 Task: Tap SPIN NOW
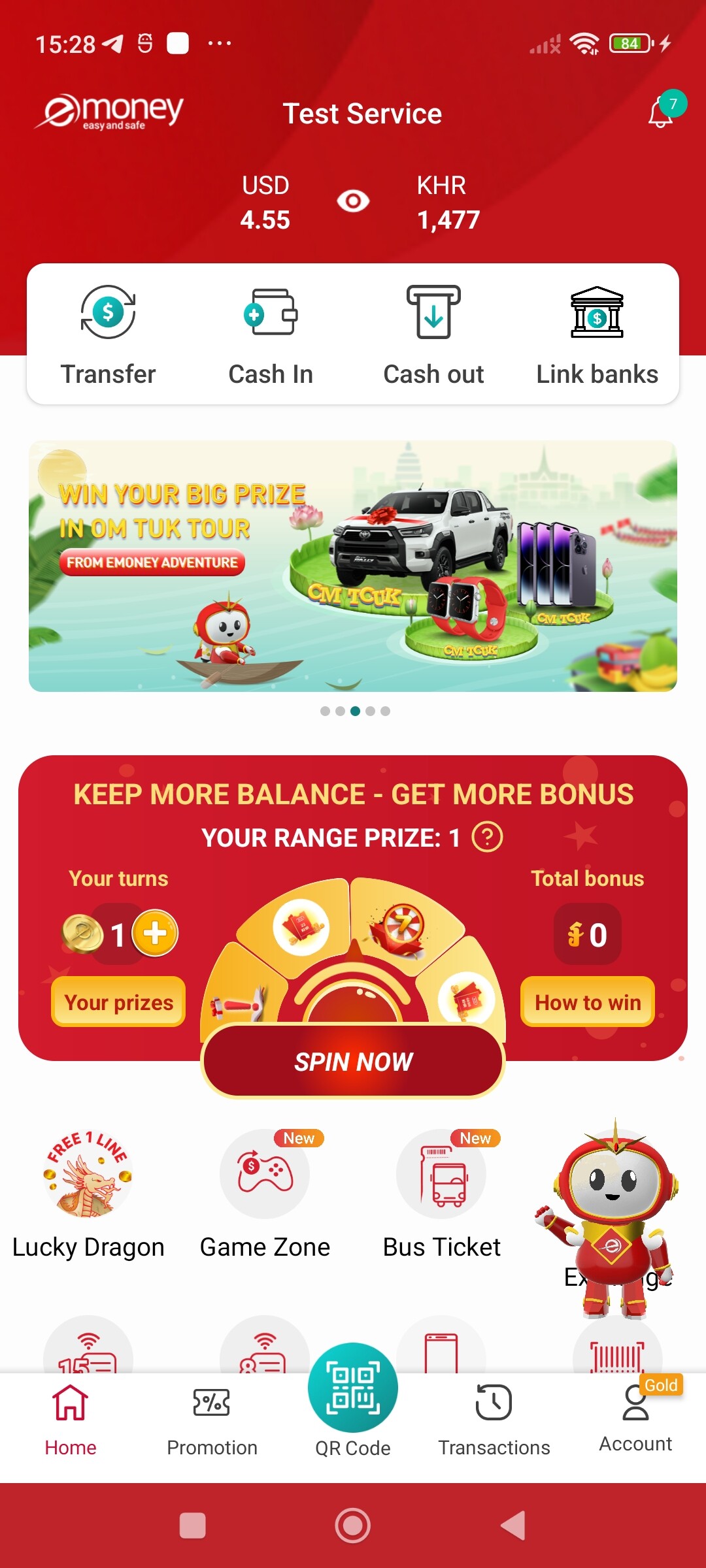[353, 1061]
